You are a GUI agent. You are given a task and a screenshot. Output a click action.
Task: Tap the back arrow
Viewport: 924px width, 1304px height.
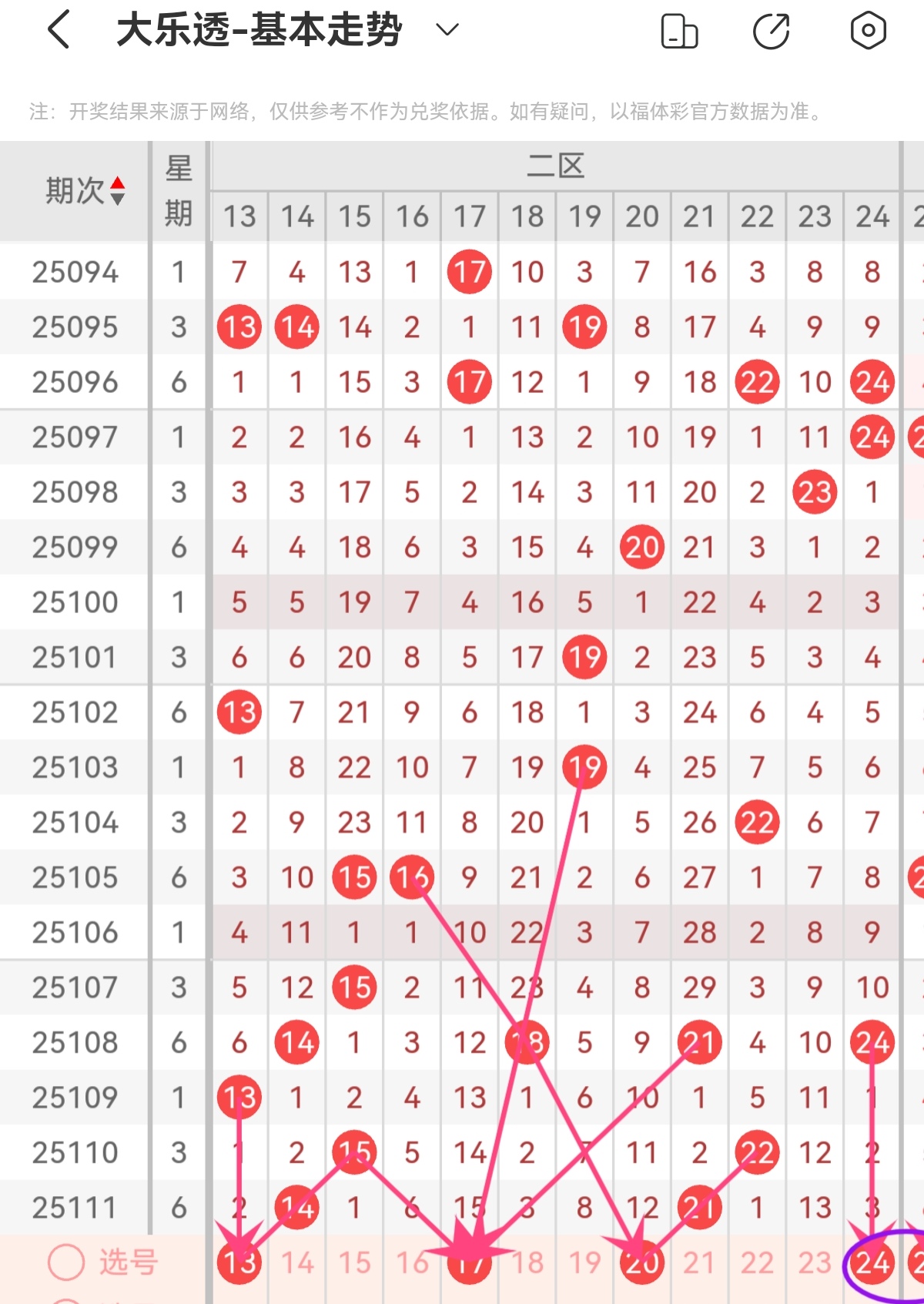click(x=58, y=31)
